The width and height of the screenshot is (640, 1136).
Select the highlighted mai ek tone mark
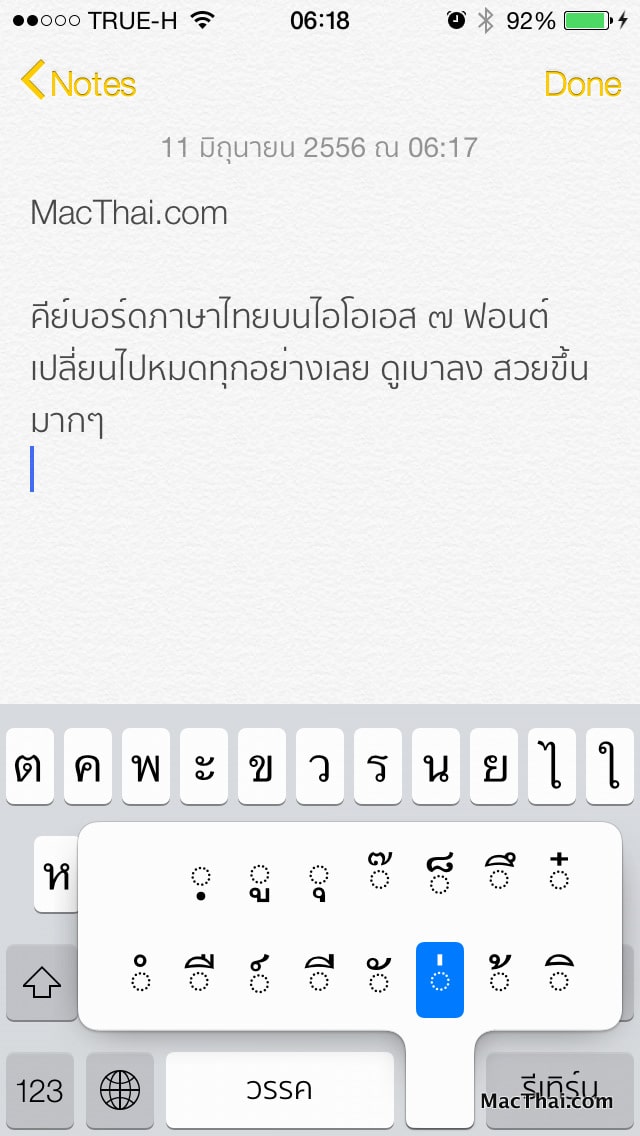440,979
